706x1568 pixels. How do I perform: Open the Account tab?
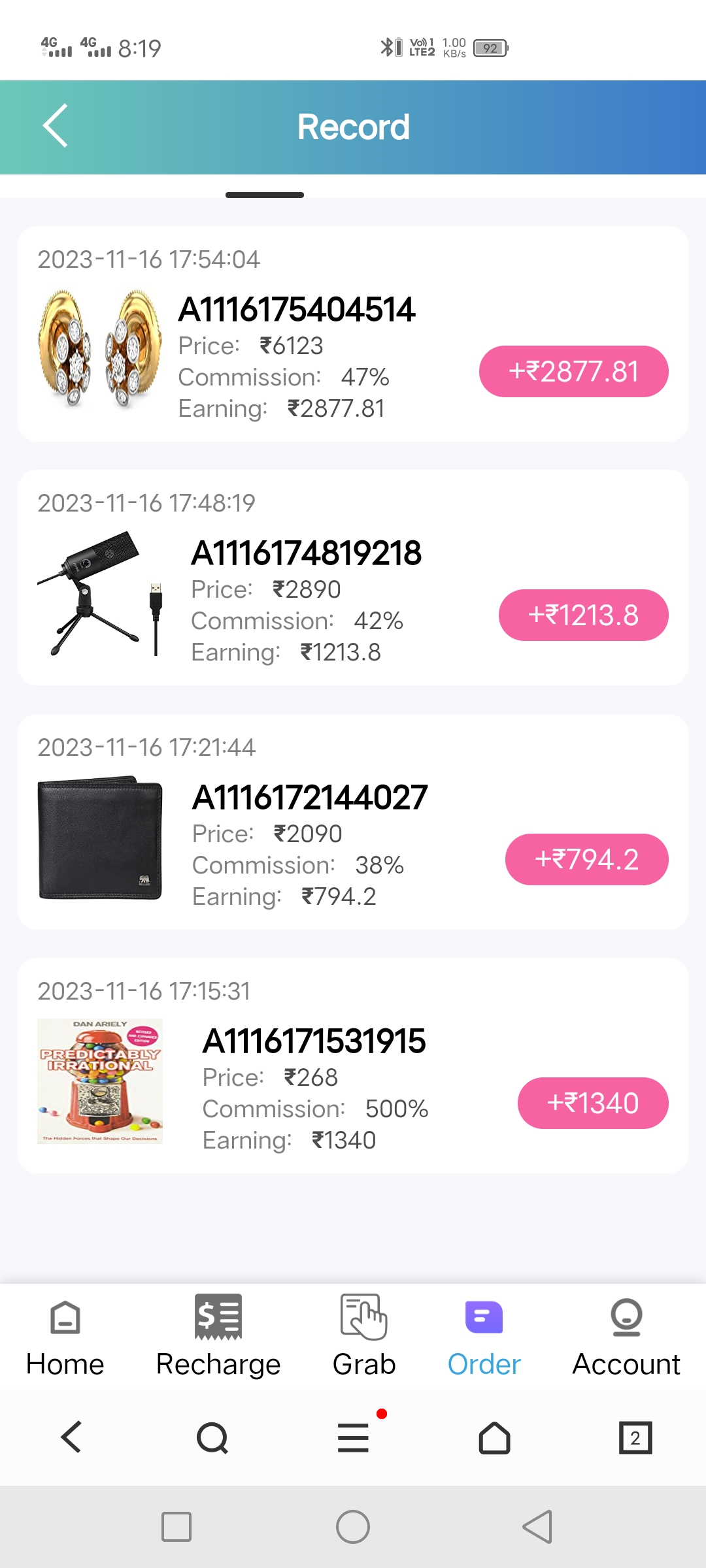626,1336
